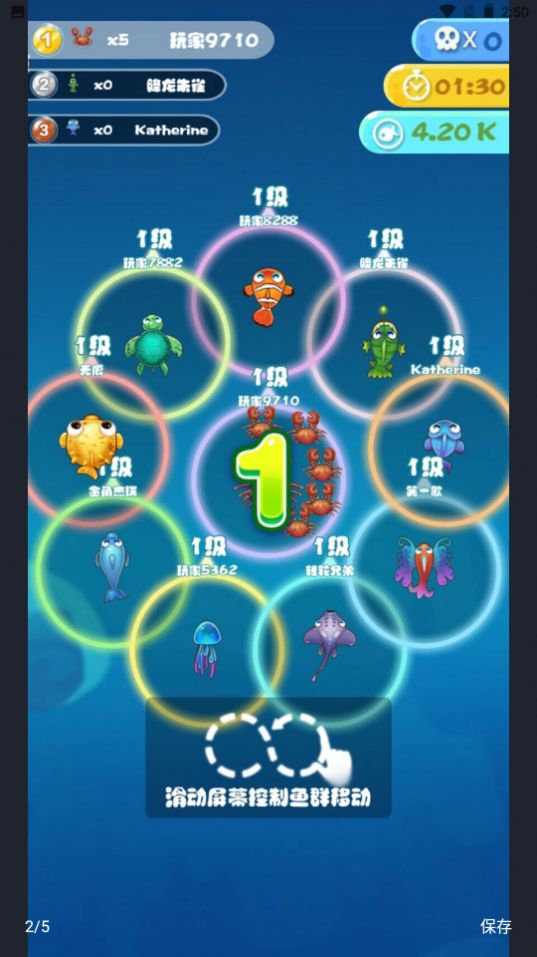Save the image with 保存
Viewport: 537px width, 957px height.
pos(496,926)
